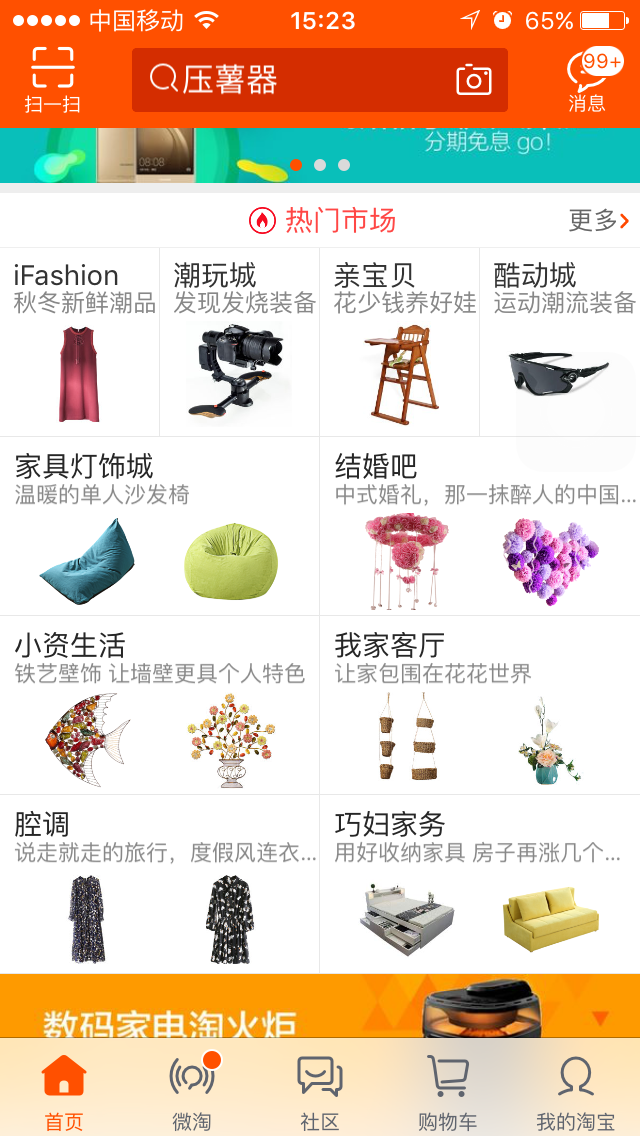Open 更多 in 热门市场
Image resolution: width=640 pixels, height=1136 pixels.
tap(598, 220)
